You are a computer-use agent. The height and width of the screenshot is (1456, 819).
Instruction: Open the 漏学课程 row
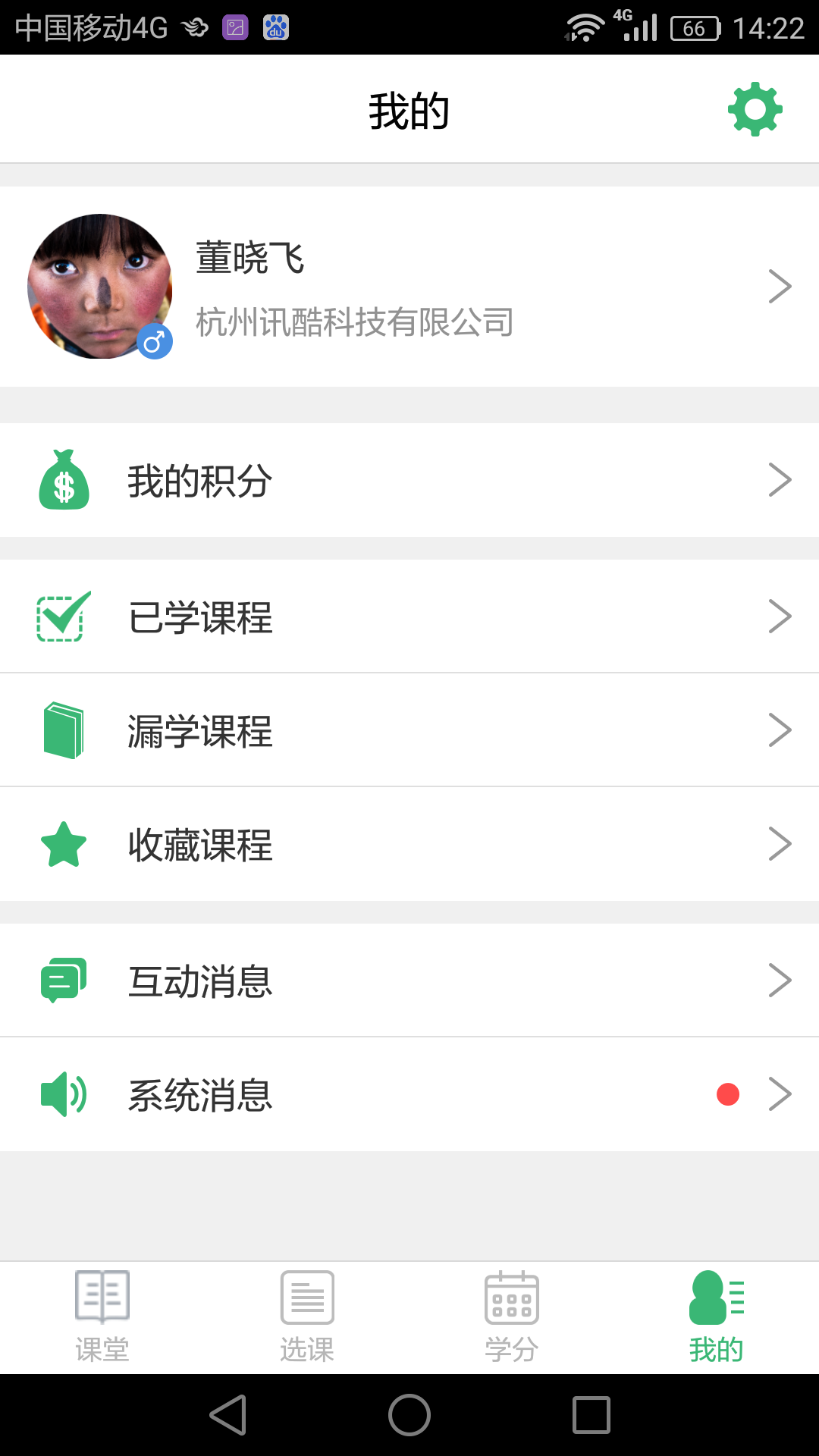(409, 730)
